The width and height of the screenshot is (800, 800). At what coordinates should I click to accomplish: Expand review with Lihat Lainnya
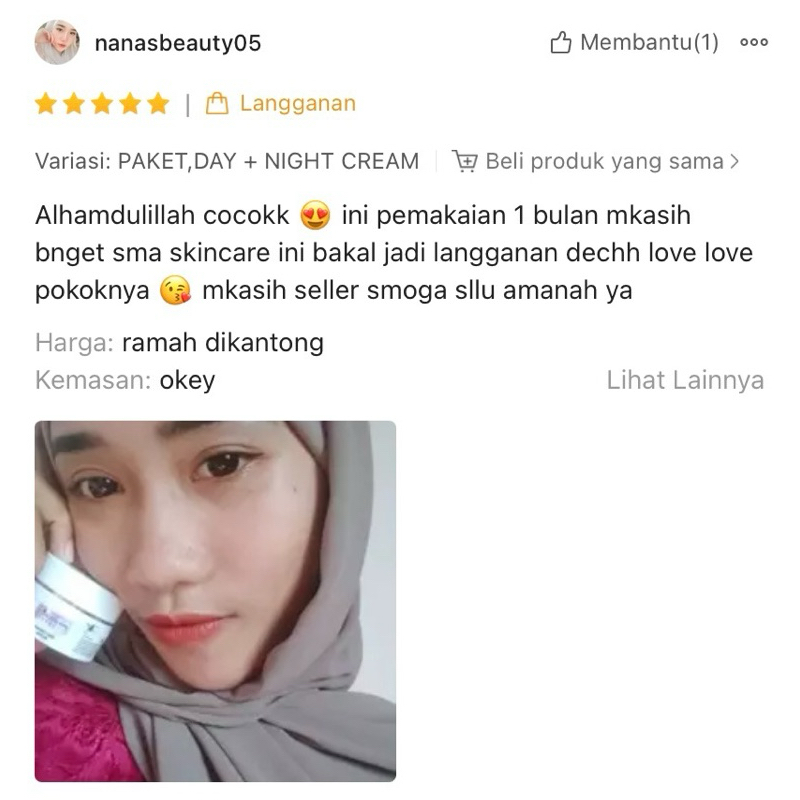(x=685, y=381)
